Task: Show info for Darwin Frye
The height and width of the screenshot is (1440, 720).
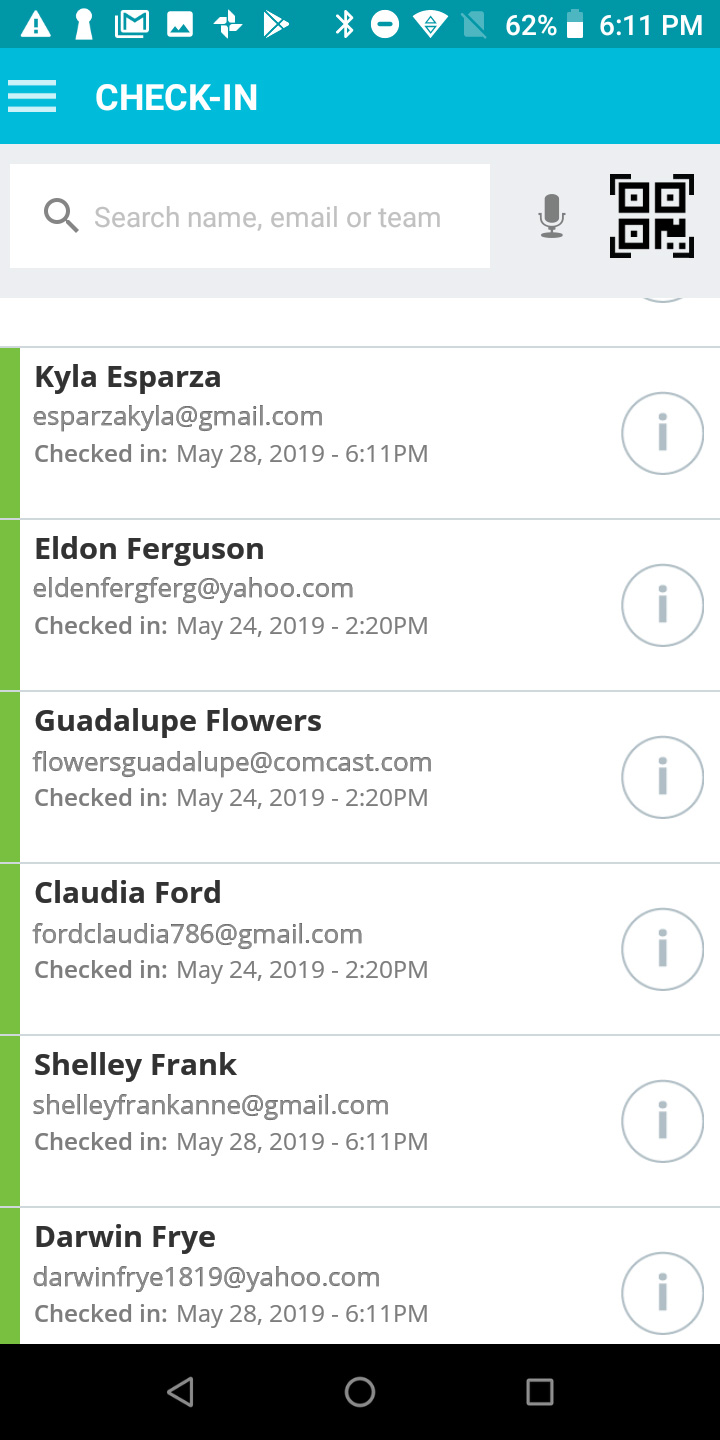Action: (662, 1293)
